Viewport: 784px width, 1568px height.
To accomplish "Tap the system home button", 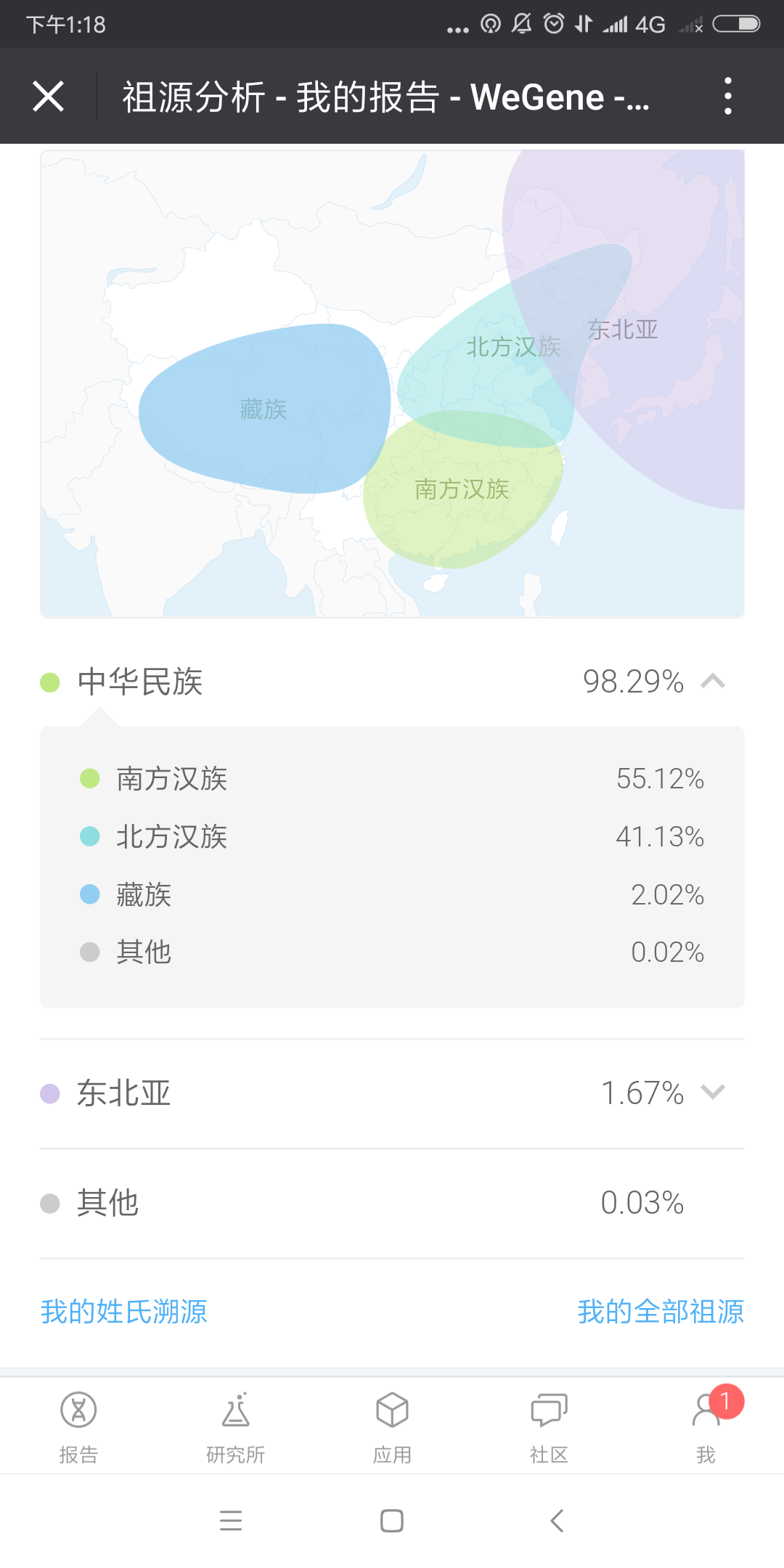I will click(x=392, y=1520).
